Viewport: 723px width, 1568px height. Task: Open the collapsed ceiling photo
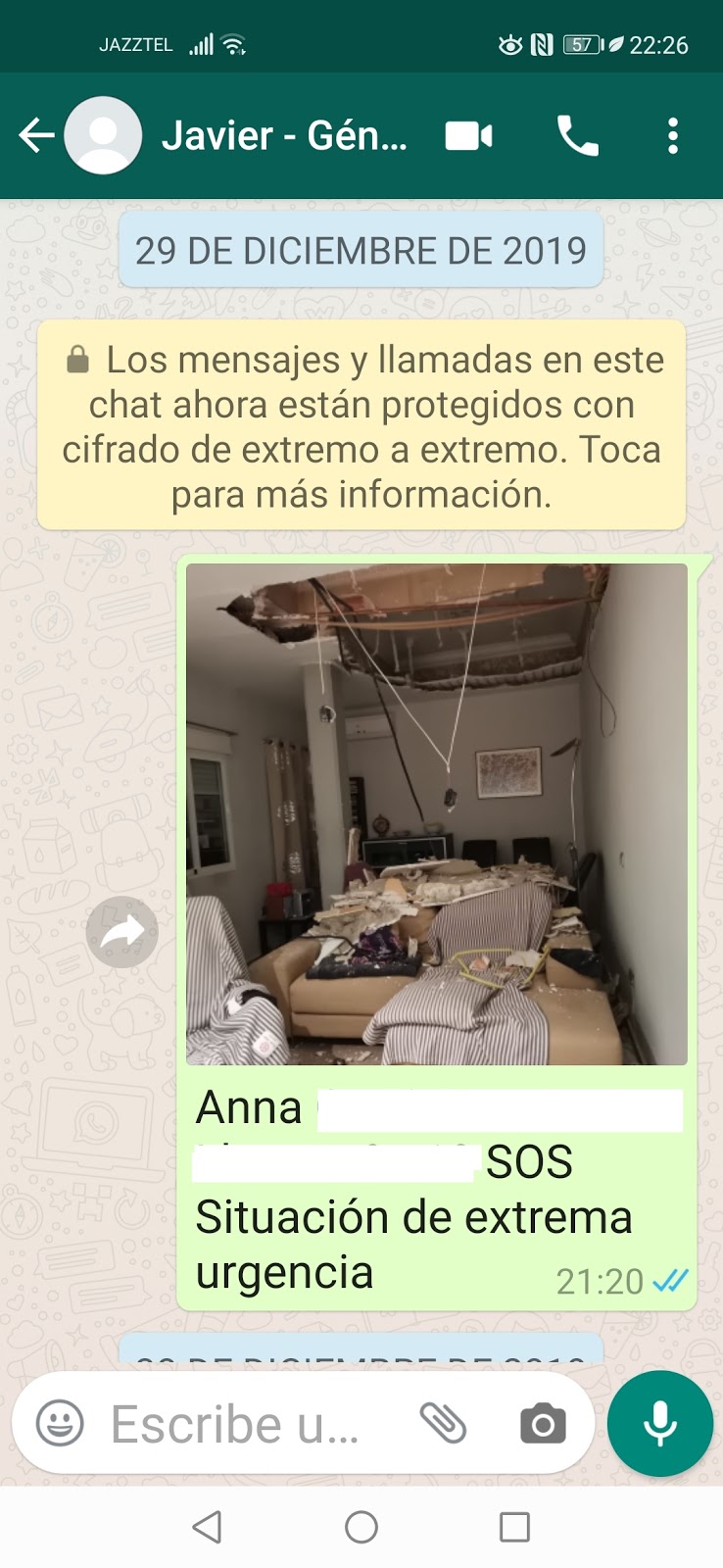point(437,813)
